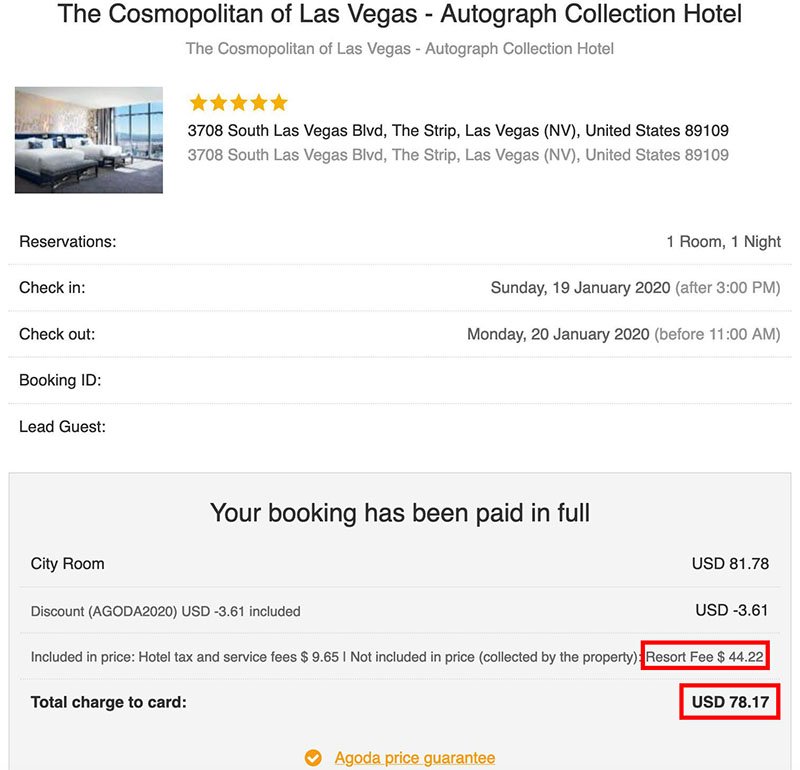Open the Agoda price guarantee link

(x=414, y=757)
